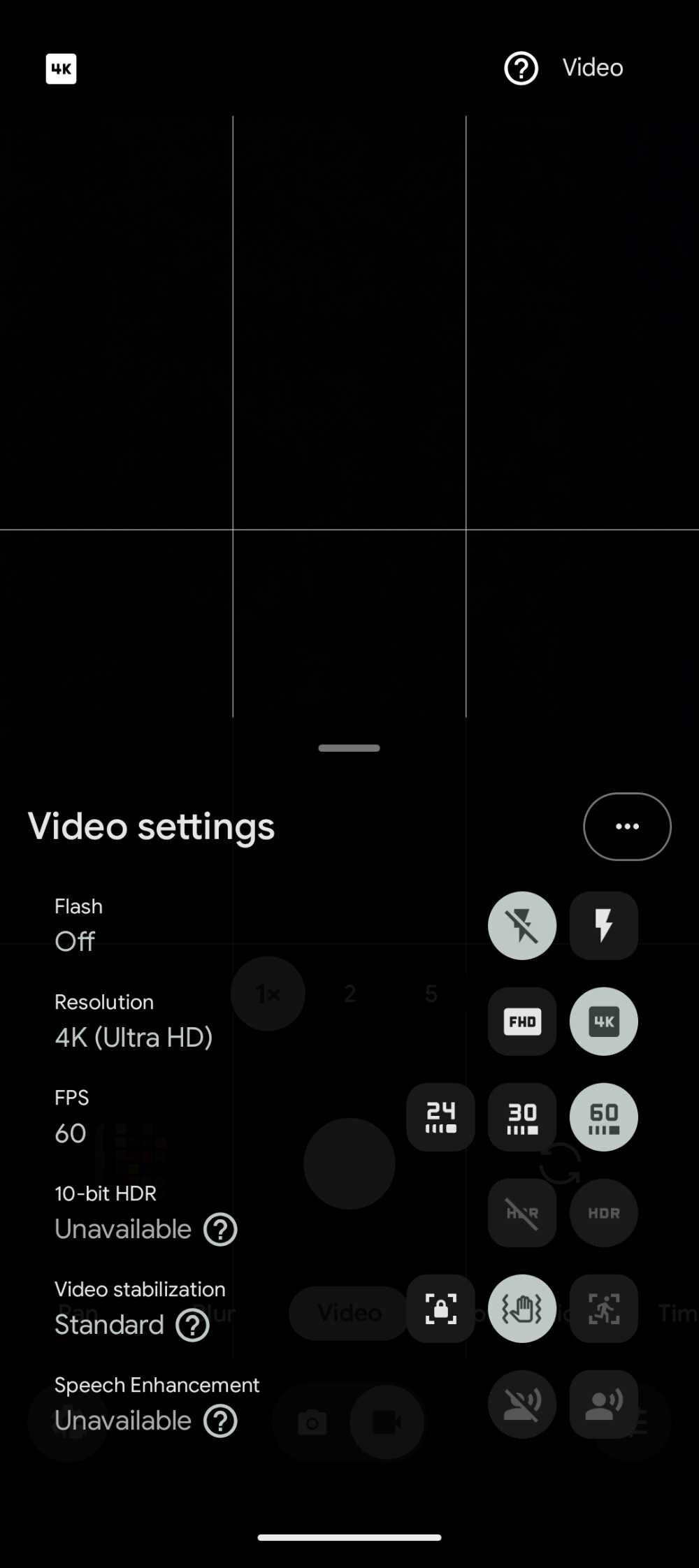Select 4K resolution option
699x1568 pixels.
[603, 1021]
